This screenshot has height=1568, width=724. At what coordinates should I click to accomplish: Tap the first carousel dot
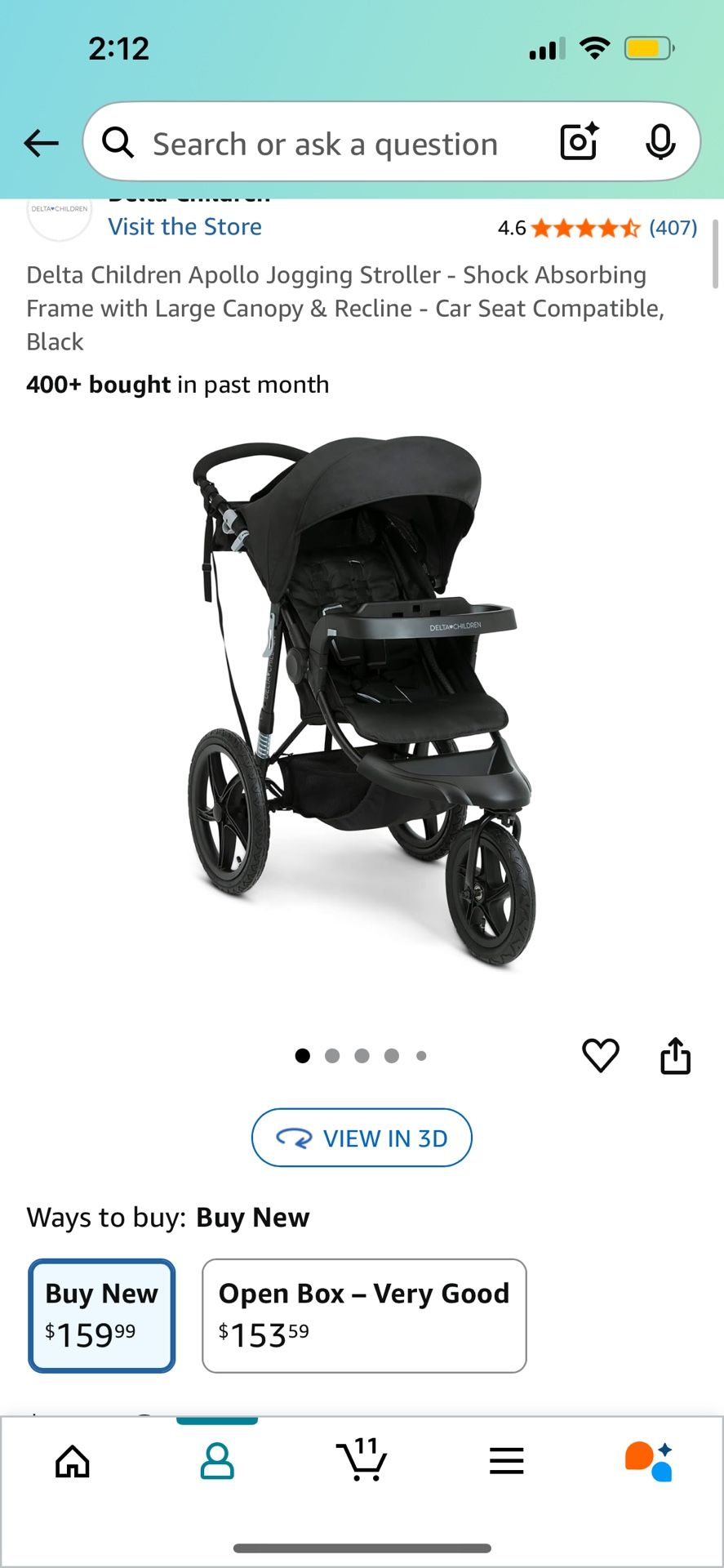pyautogui.click(x=302, y=1054)
